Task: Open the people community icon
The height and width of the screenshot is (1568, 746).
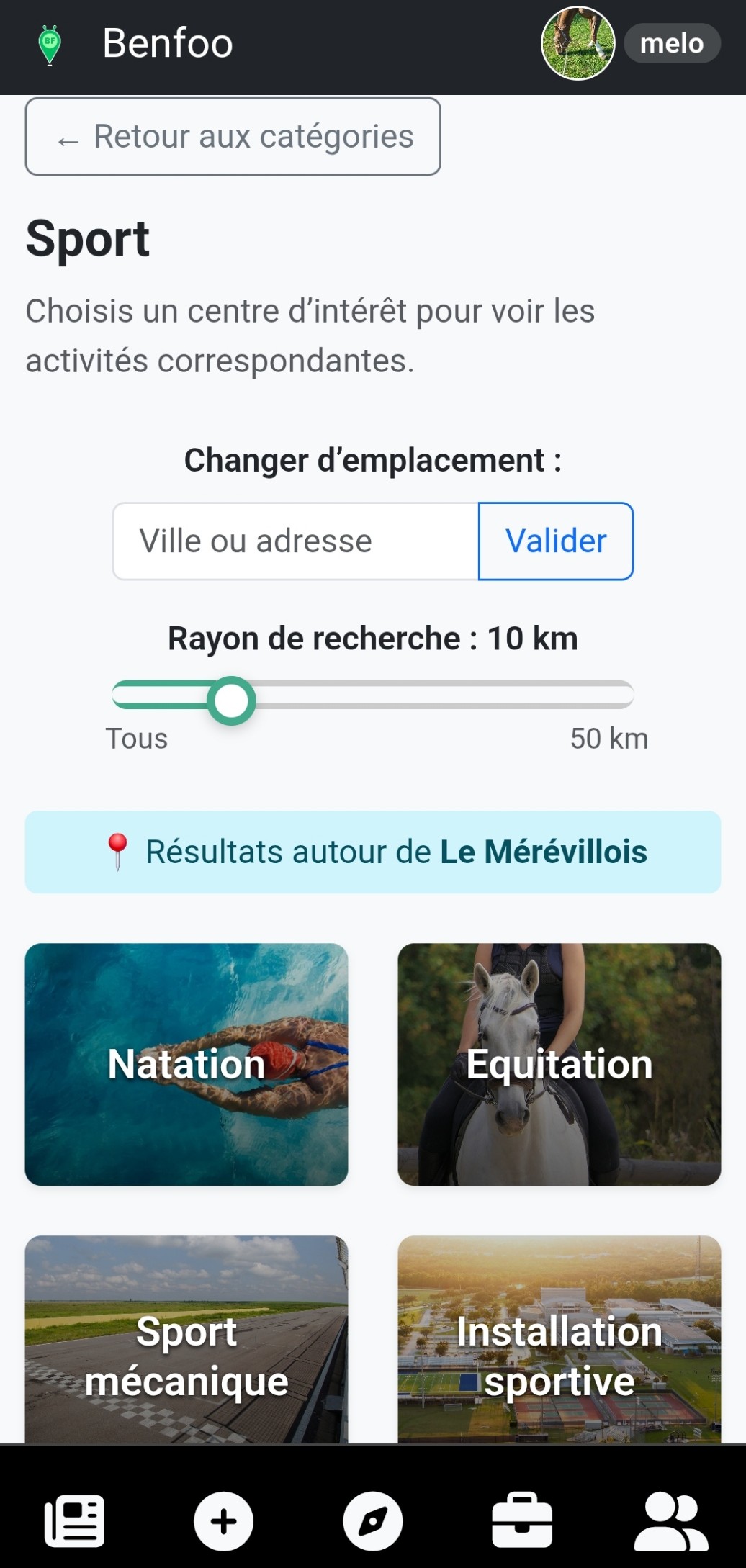Action: [671, 1522]
